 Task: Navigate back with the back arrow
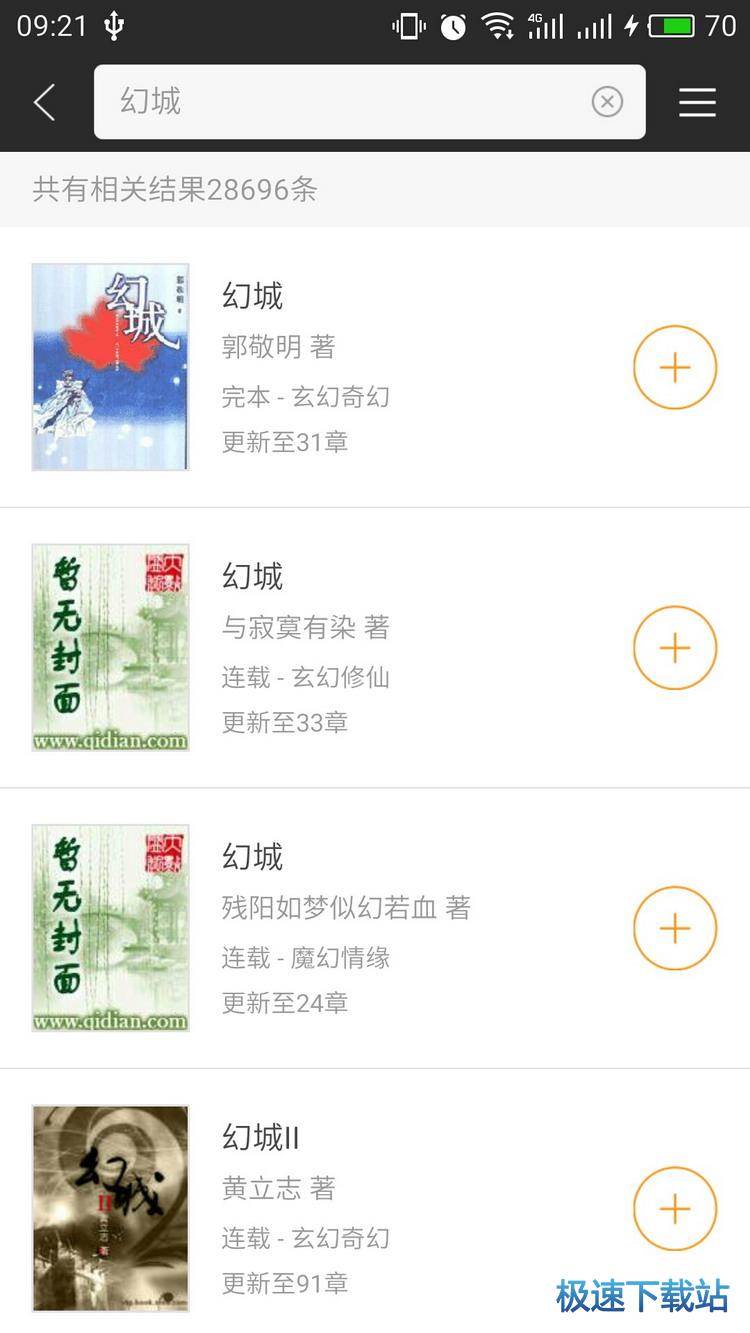pyautogui.click(x=43, y=101)
